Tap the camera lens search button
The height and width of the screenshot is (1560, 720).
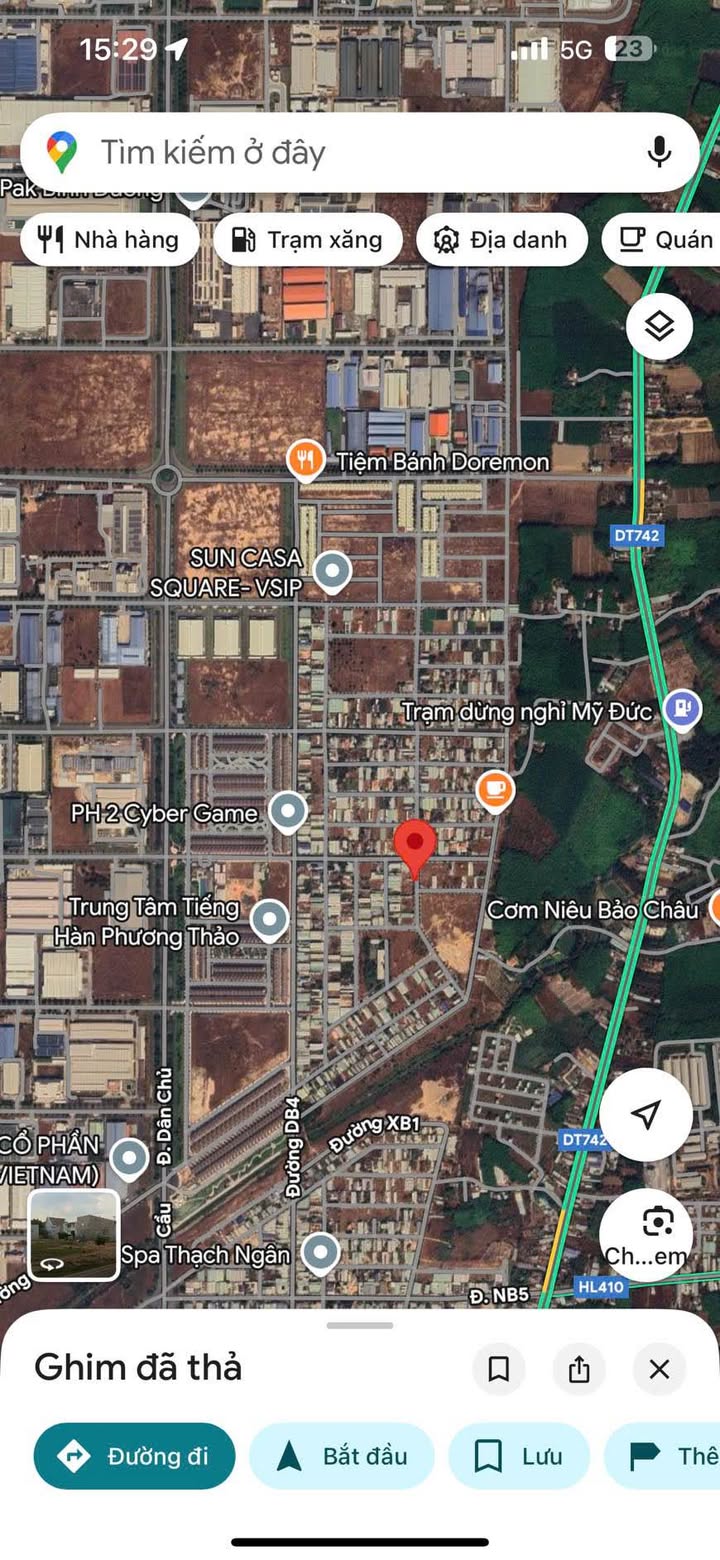657,1224
